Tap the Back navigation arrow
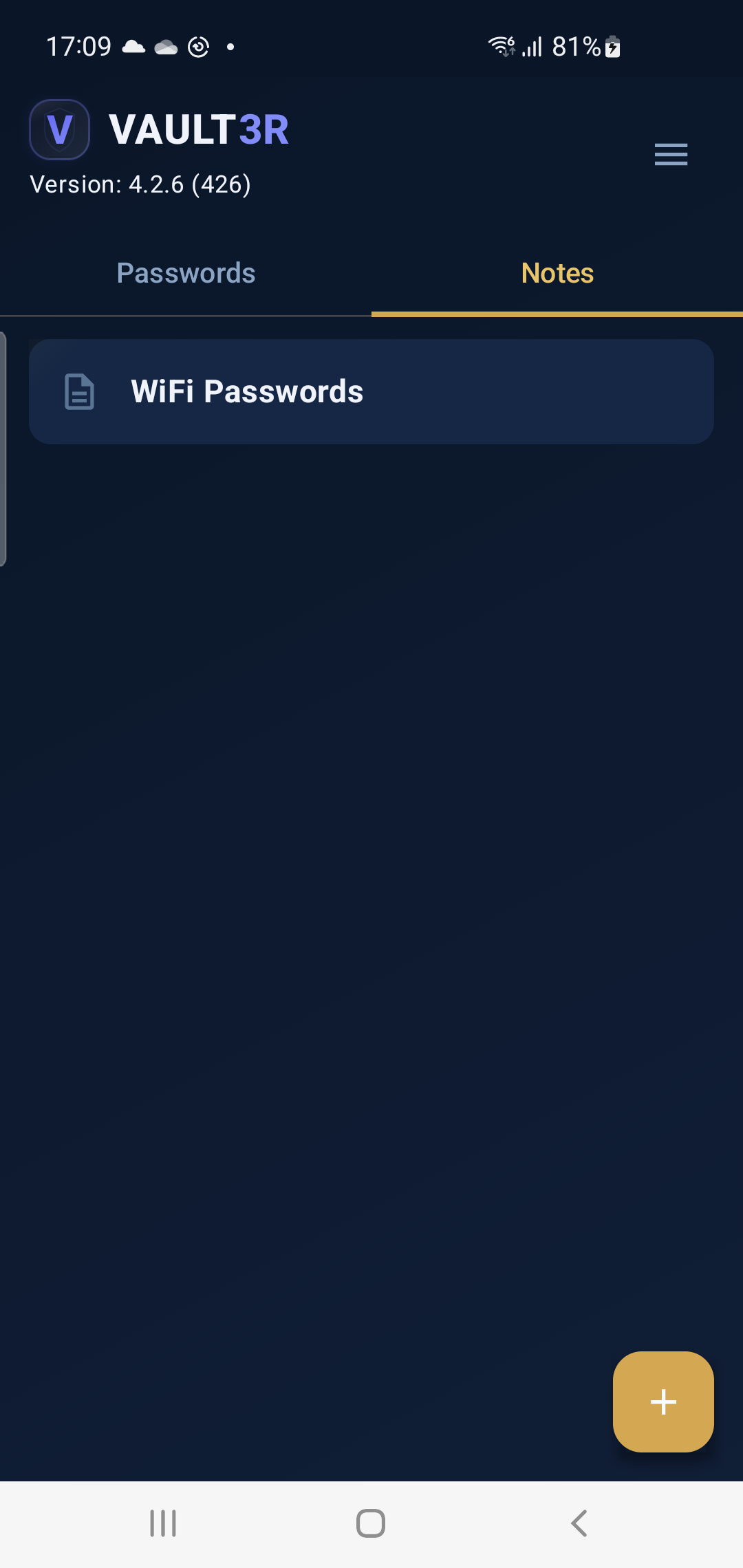Viewport: 743px width, 1568px height. (579, 1523)
